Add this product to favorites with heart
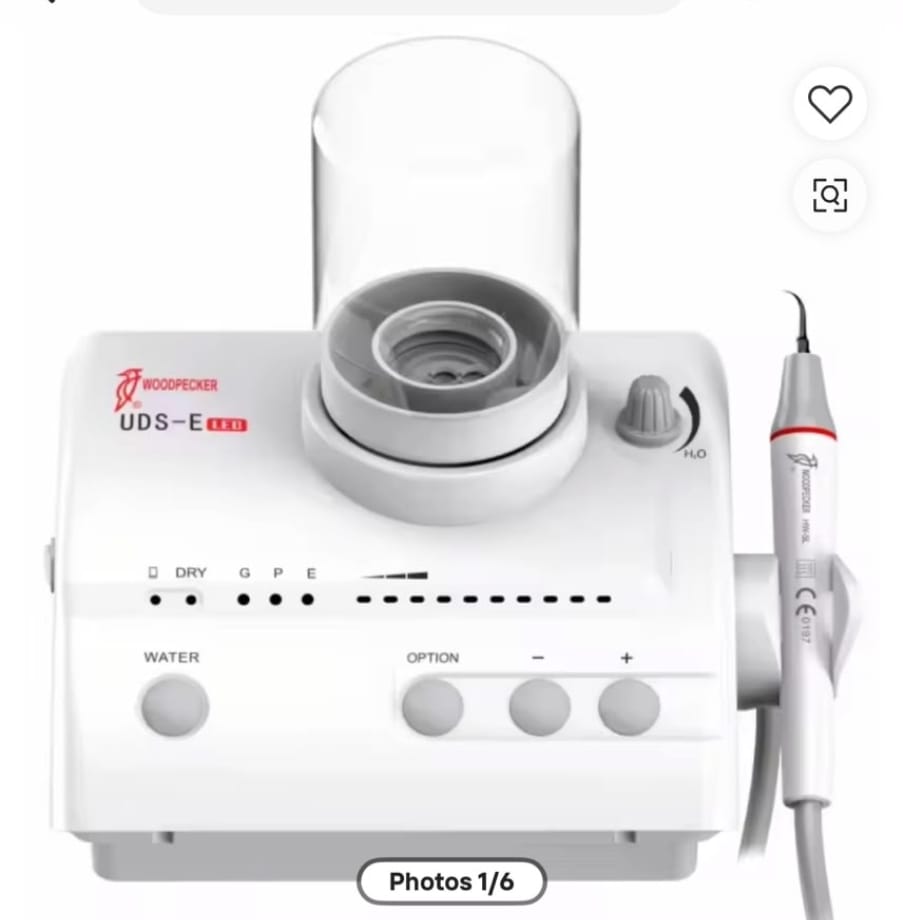Viewport: 903px width, 920px height. [830, 104]
